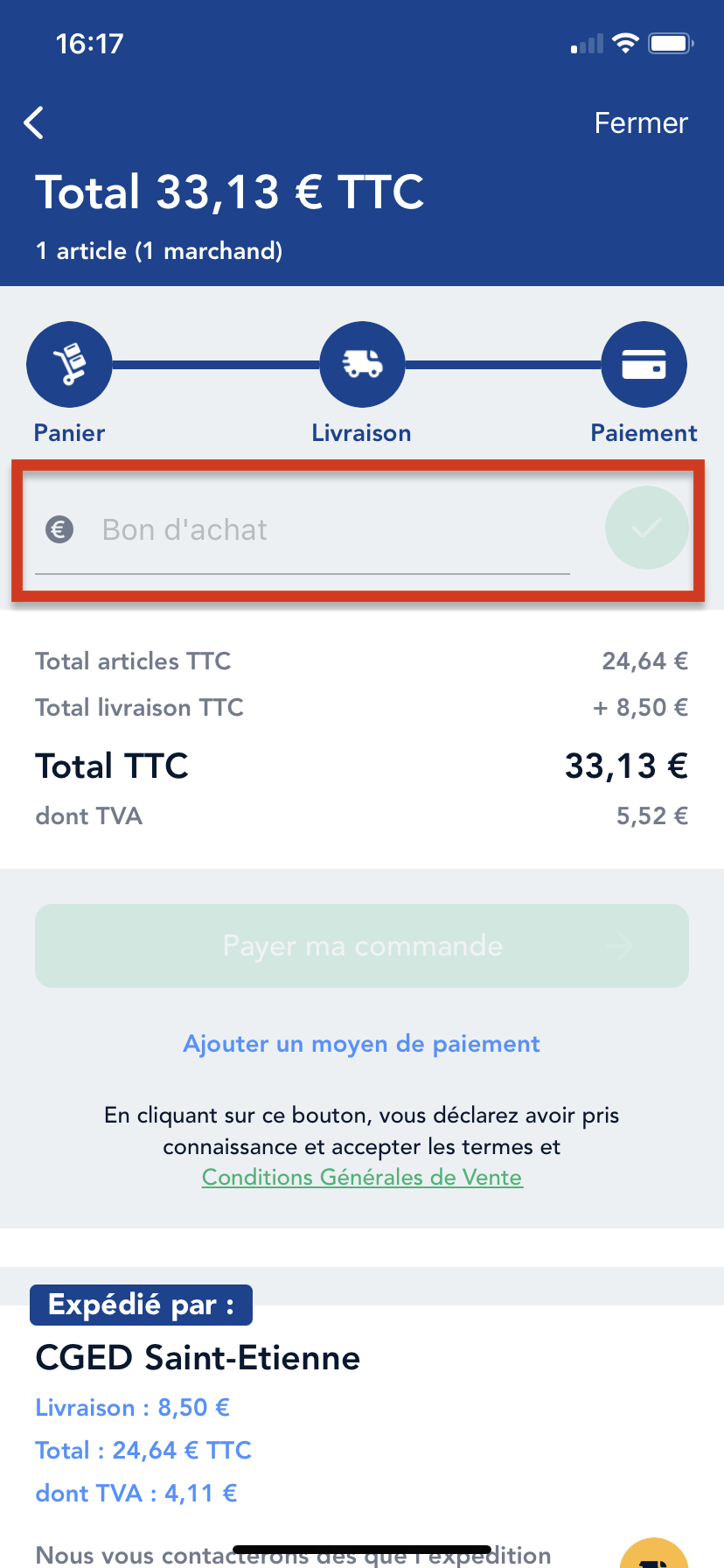This screenshot has height=1568, width=724.
Task: Open Ajouter un moyen de paiement
Action: coord(362,1044)
